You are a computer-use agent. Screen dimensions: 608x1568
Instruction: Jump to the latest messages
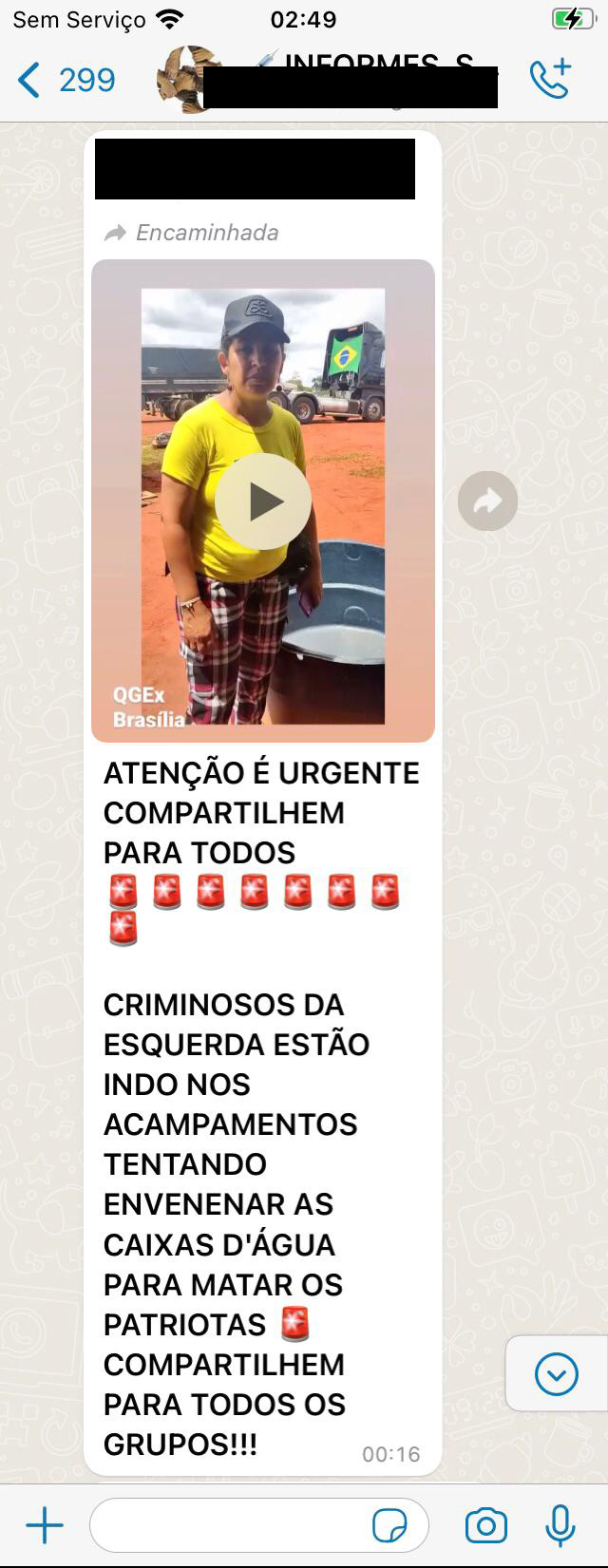coord(556,1373)
